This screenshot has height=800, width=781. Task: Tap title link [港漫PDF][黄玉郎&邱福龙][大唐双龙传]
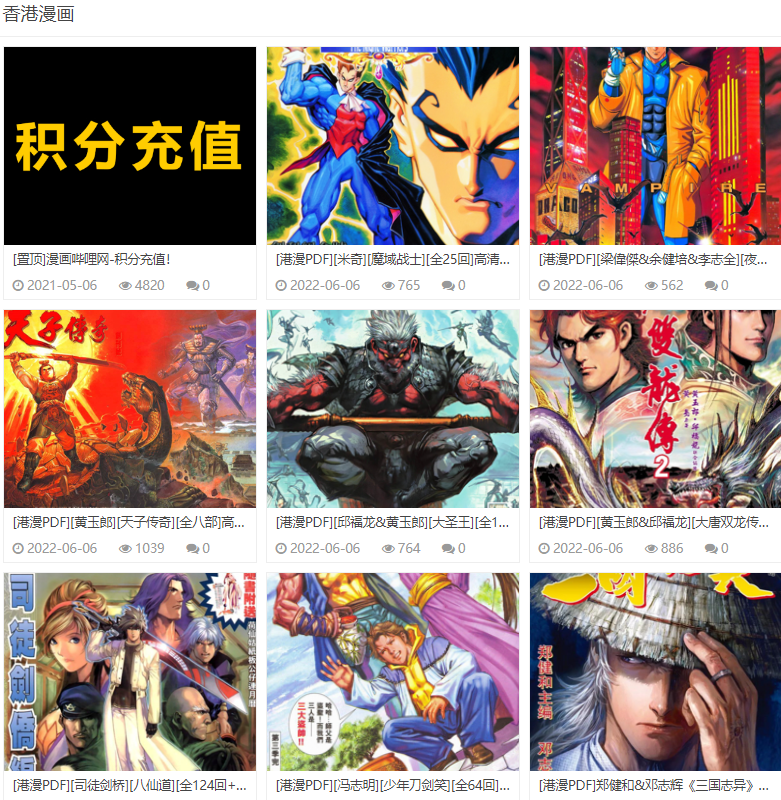pyautogui.click(x=655, y=522)
